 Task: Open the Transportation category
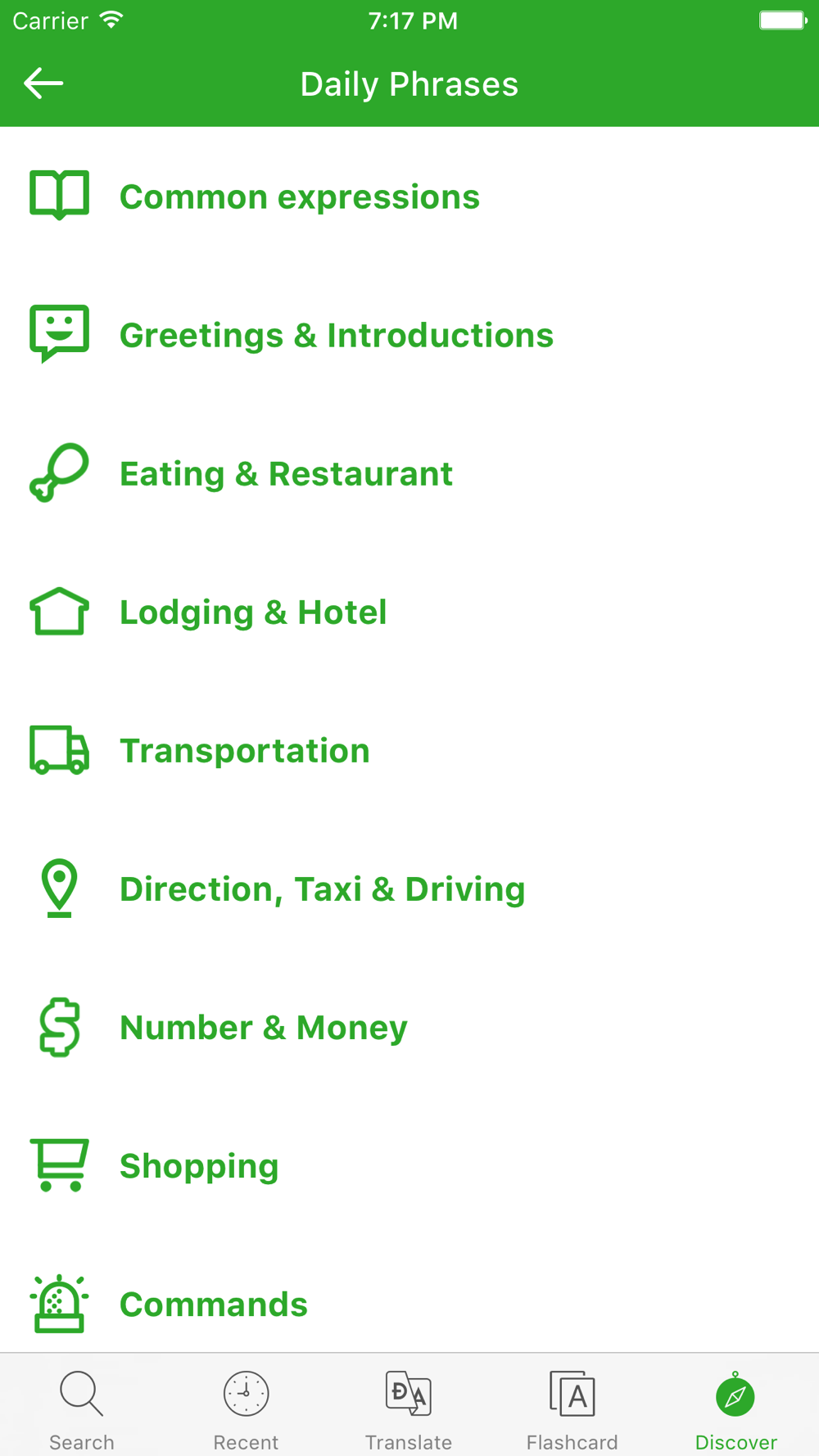pos(244,750)
